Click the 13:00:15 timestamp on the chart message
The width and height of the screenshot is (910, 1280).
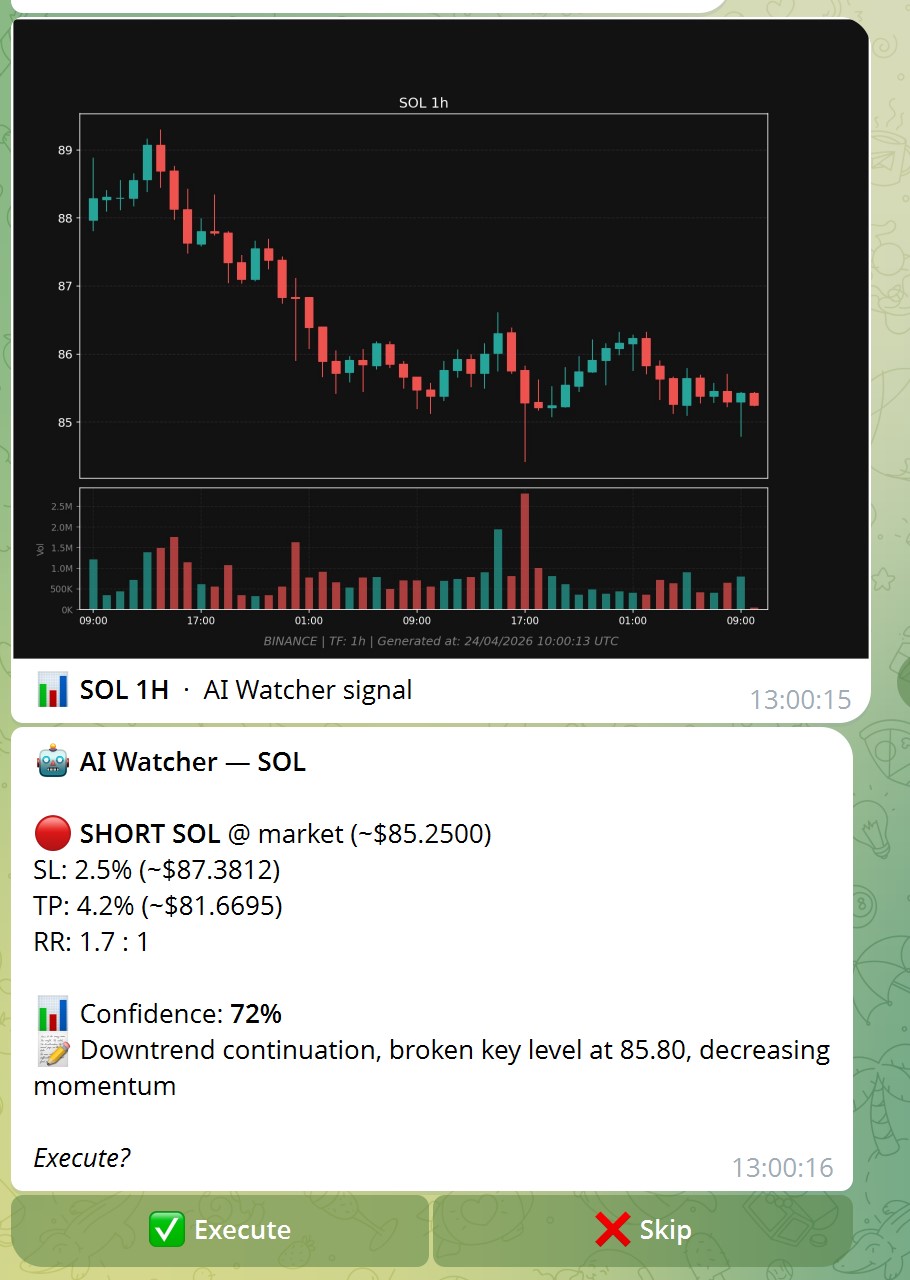click(x=800, y=700)
